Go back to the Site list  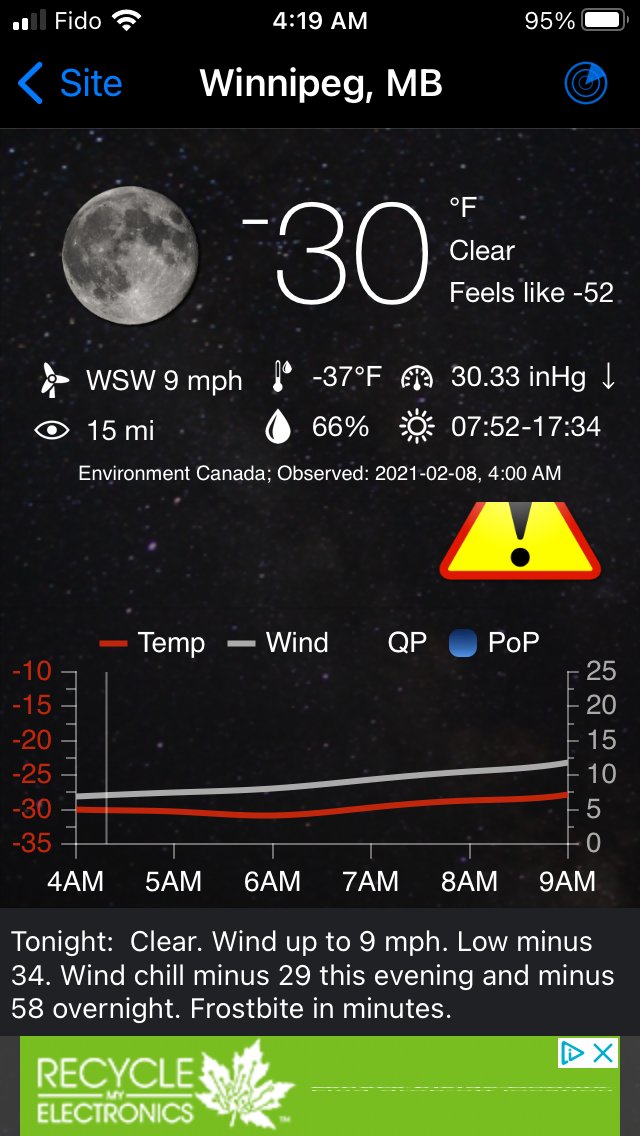70,83
